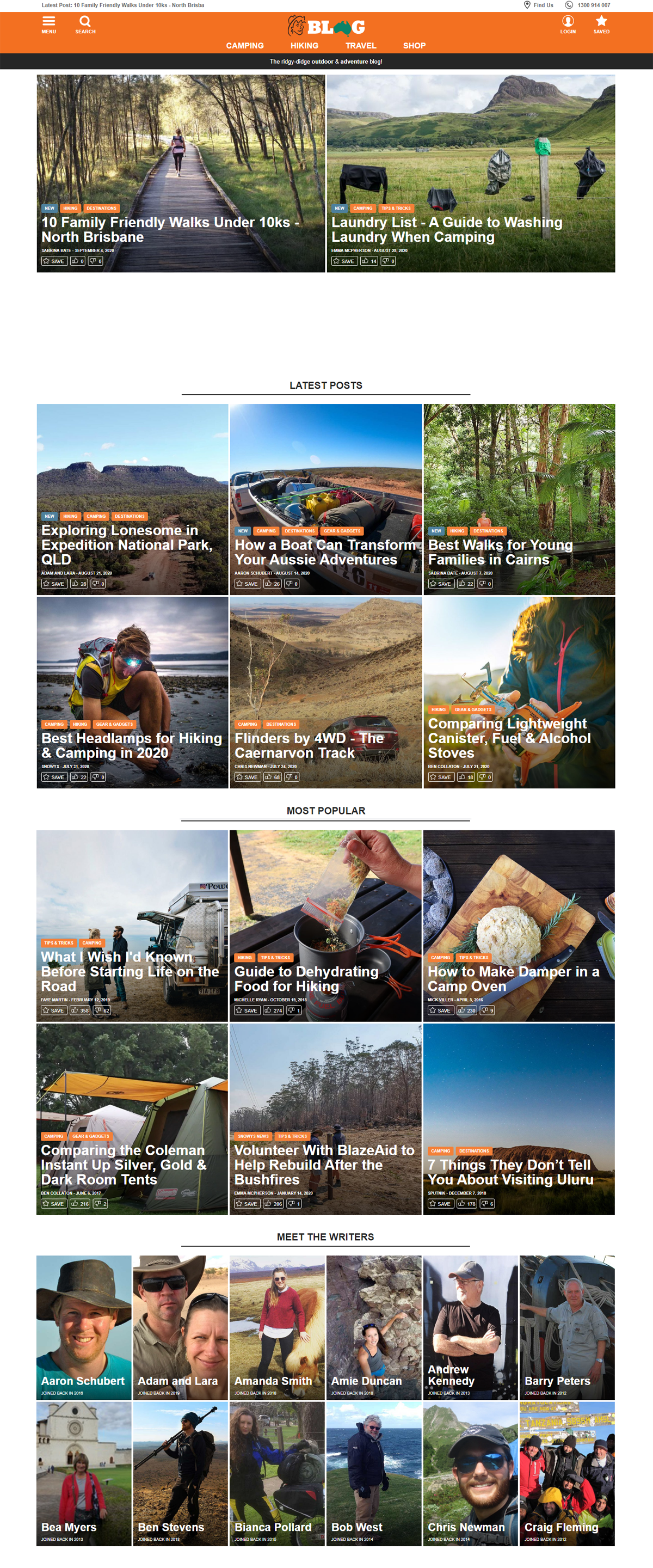The image size is (653, 1568).
Task: Save Flinders by 4WD article
Action: 247,777
